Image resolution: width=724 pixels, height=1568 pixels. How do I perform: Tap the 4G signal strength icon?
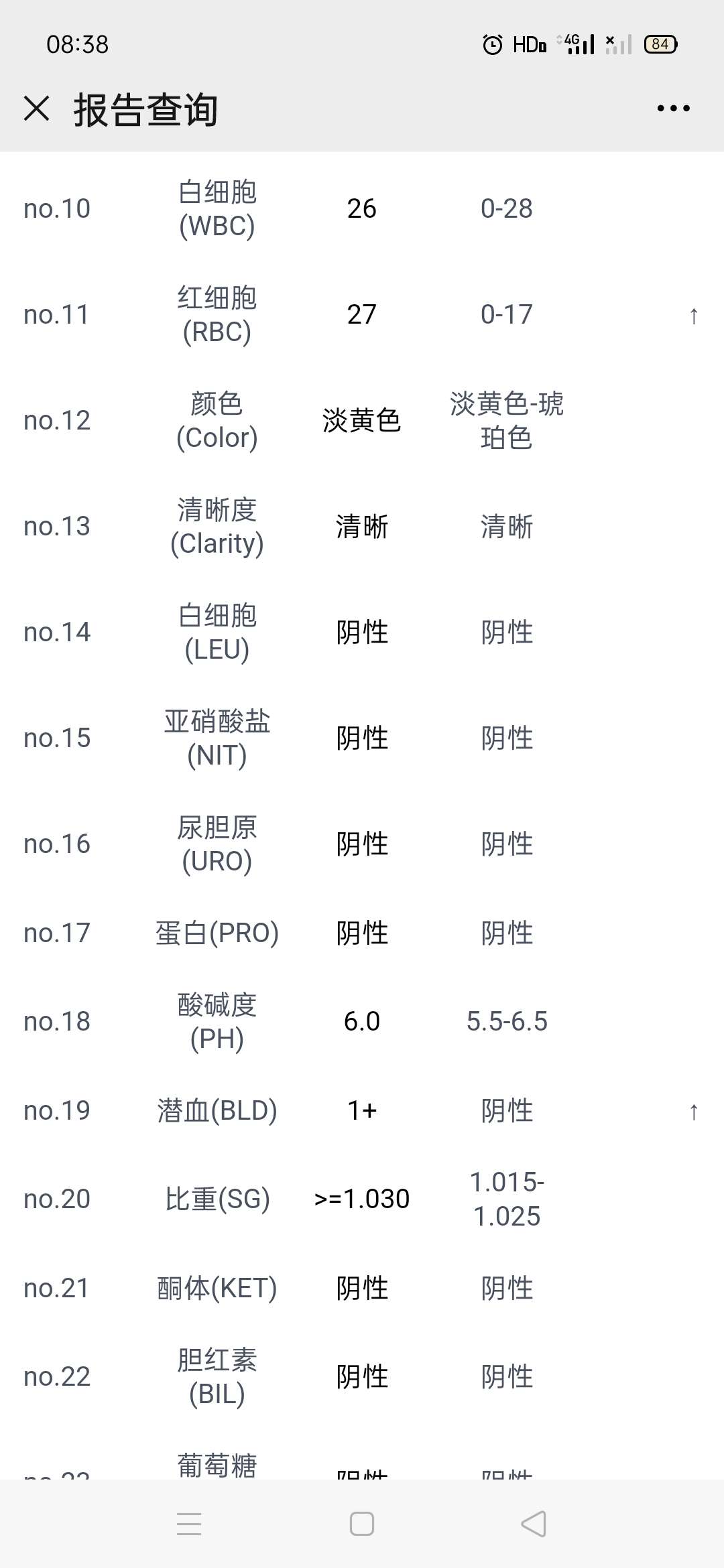[x=578, y=44]
